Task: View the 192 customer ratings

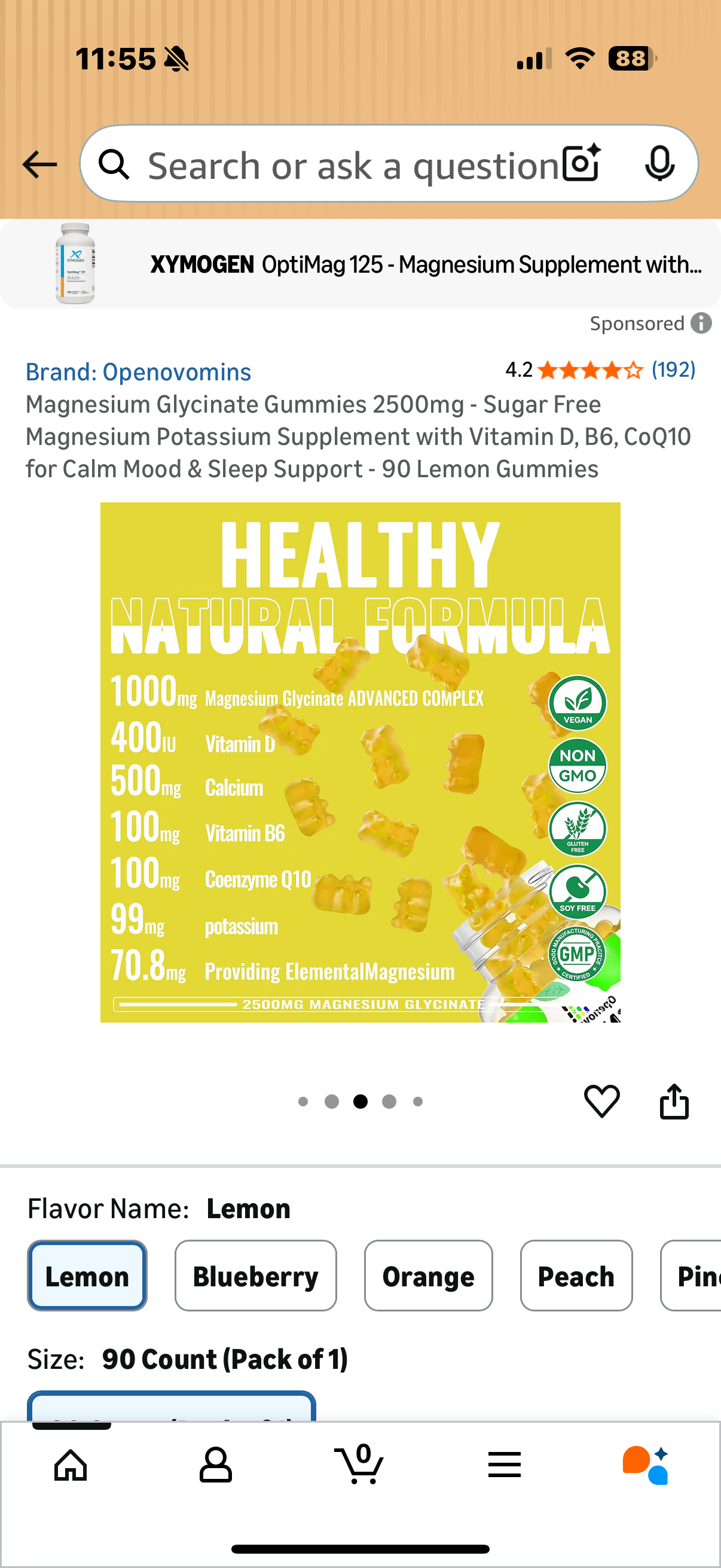Action: 673,370
